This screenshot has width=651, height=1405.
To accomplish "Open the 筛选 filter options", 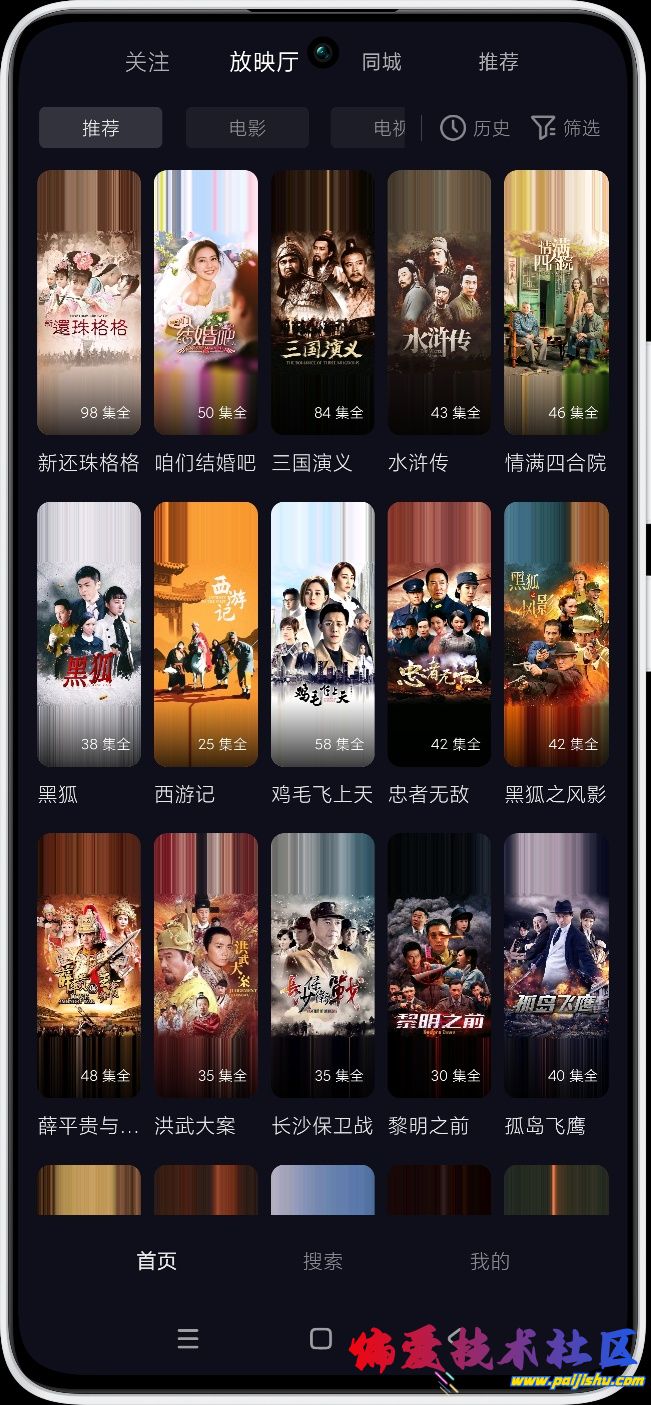I will click(x=566, y=128).
